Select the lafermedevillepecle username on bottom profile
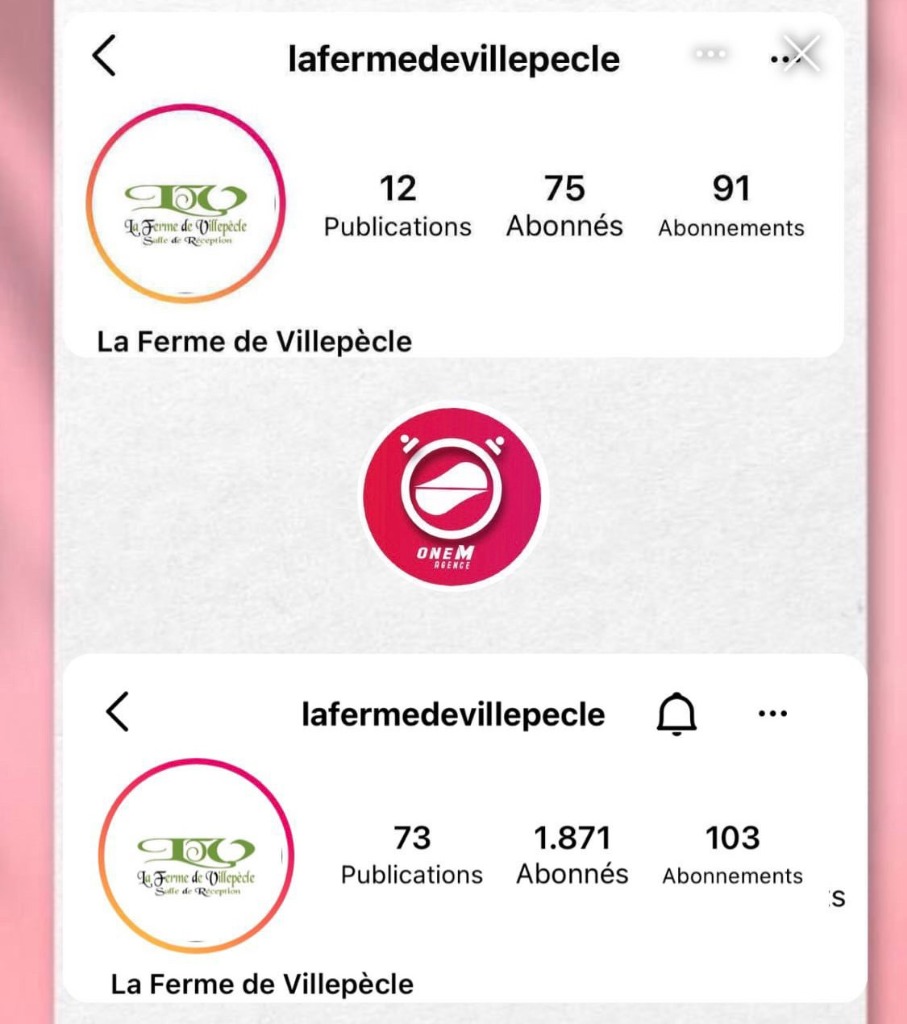This screenshot has height=1024, width=907. point(453,713)
